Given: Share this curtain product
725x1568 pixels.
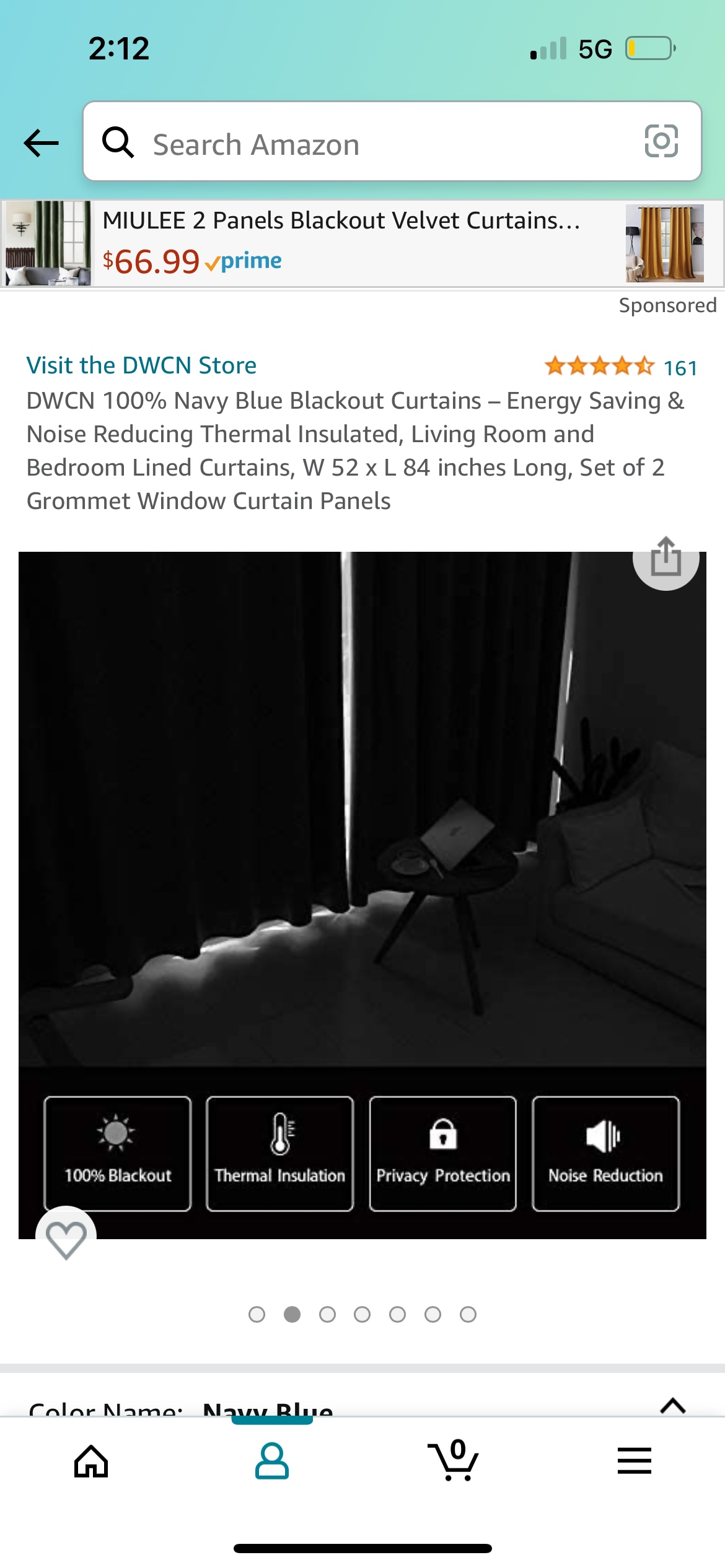Looking at the screenshot, I should click(x=666, y=557).
